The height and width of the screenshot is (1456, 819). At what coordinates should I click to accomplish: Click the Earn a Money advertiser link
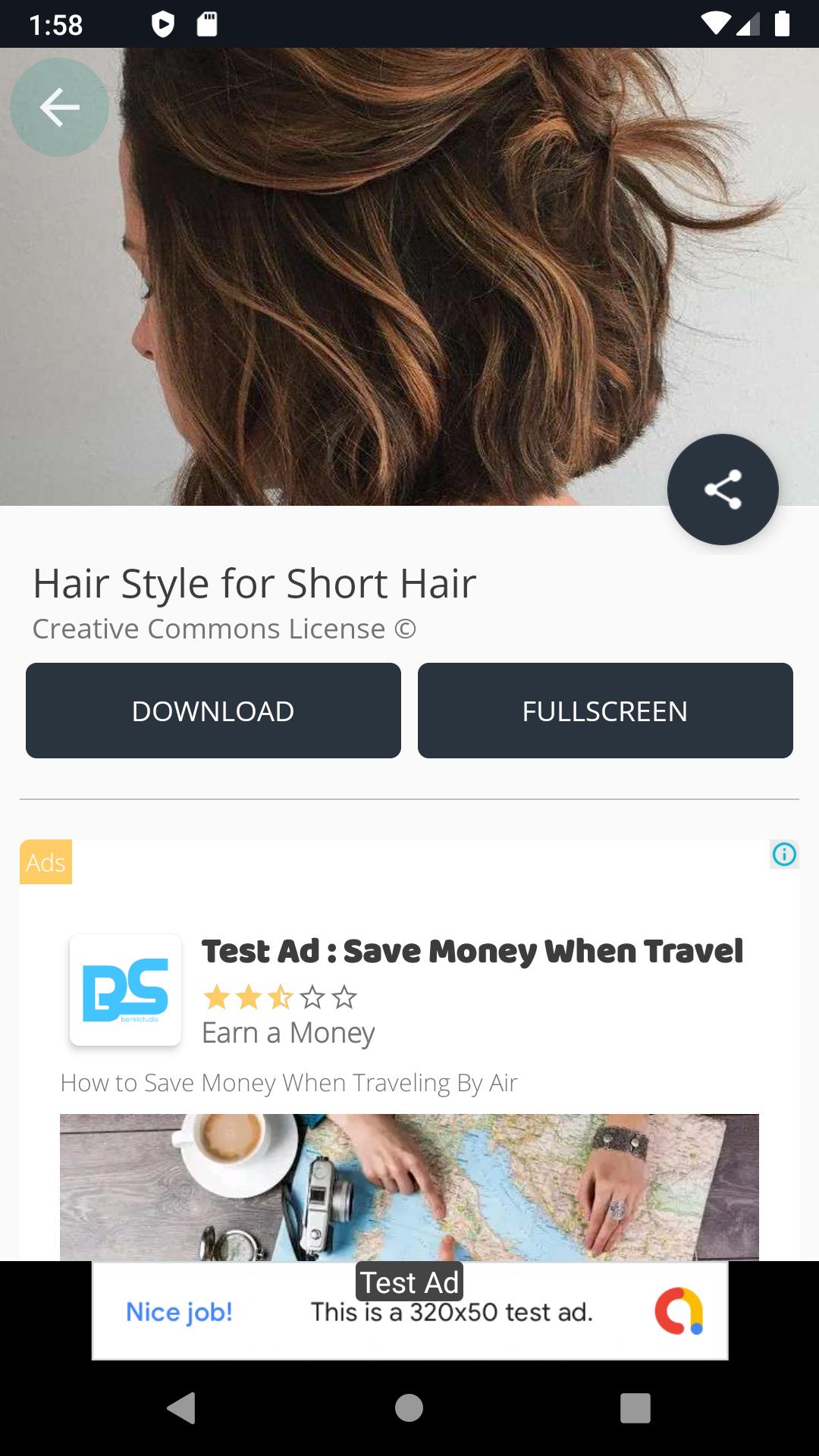[x=288, y=1032]
